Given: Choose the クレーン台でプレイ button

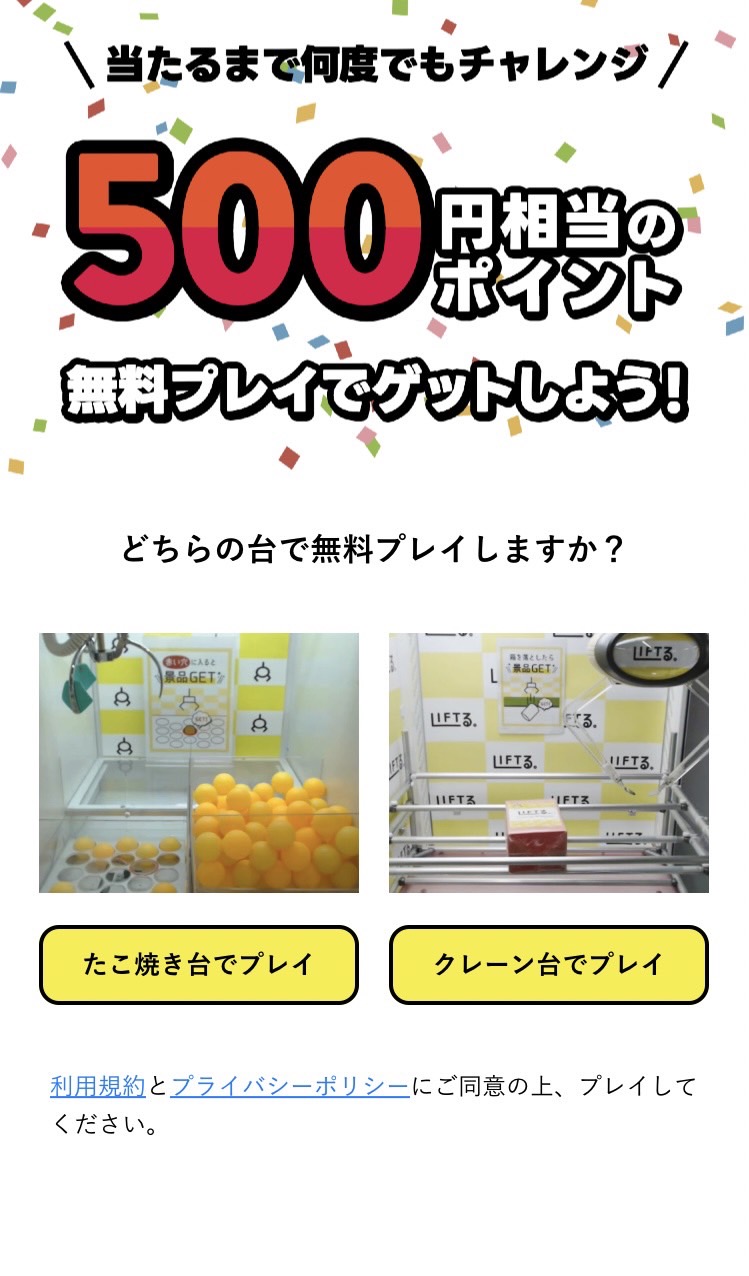Looking at the screenshot, I should click(x=549, y=964).
